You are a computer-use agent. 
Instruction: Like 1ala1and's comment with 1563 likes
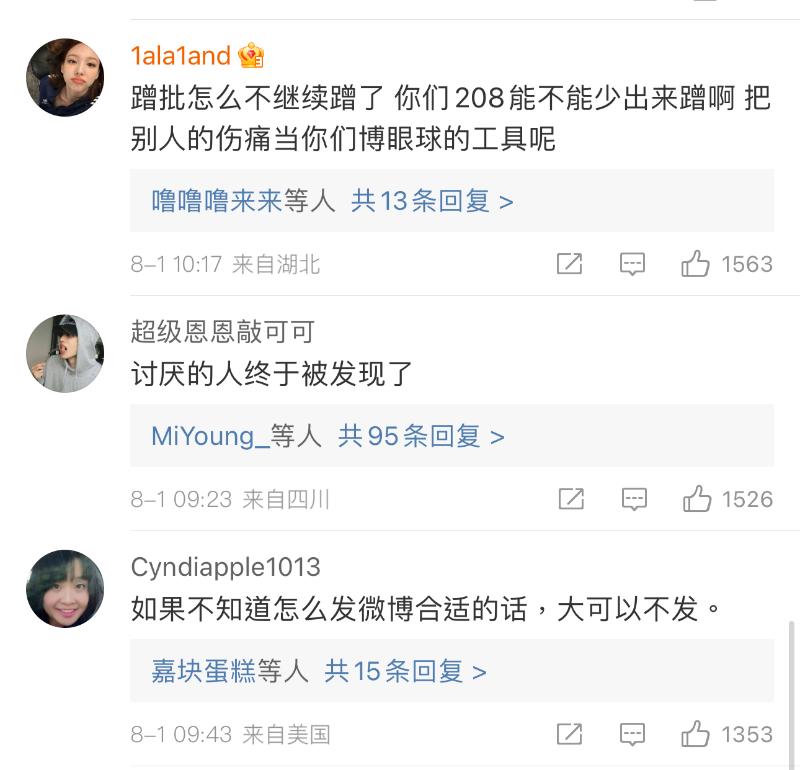point(696,264)
